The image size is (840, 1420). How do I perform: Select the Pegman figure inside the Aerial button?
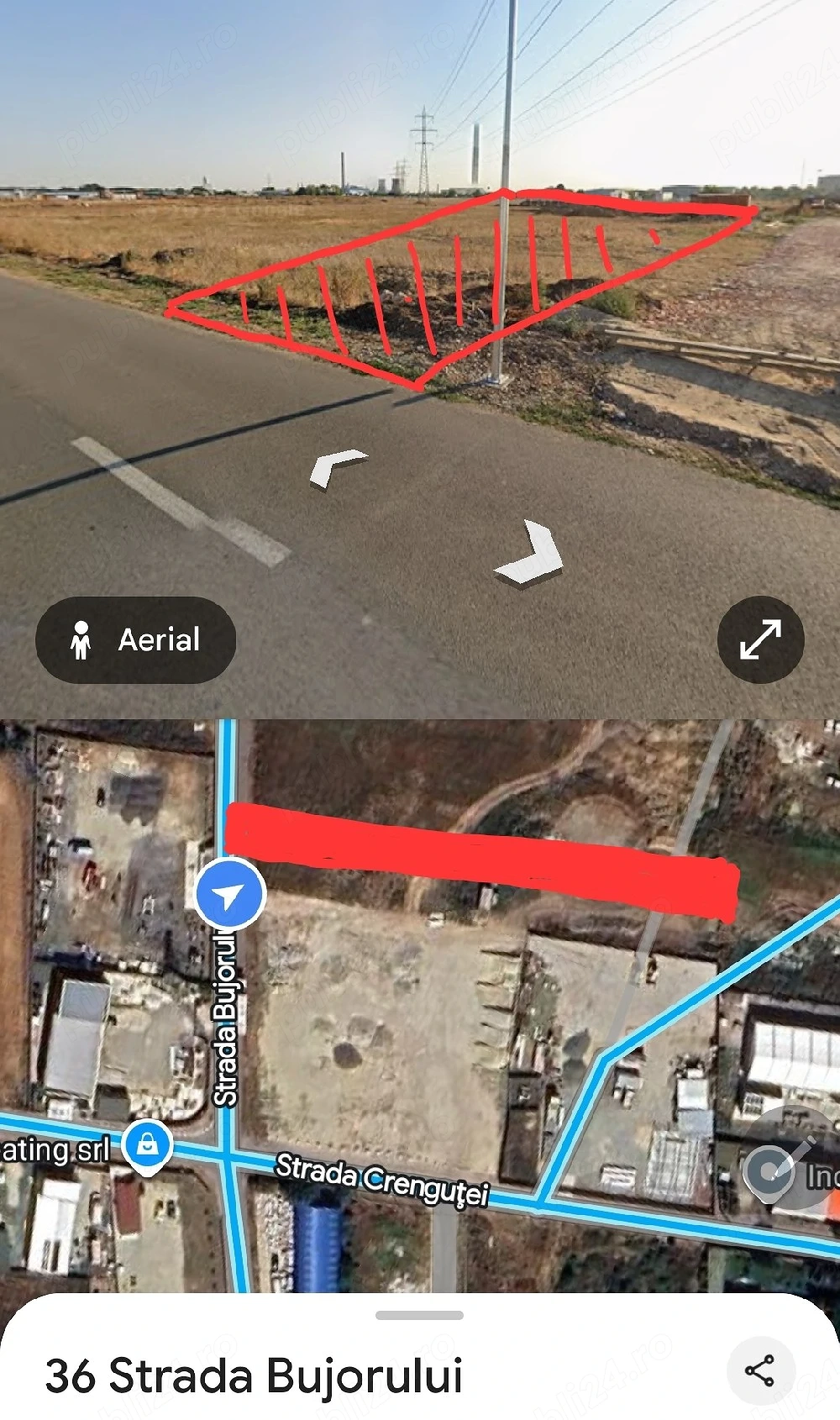coord(81,639)
